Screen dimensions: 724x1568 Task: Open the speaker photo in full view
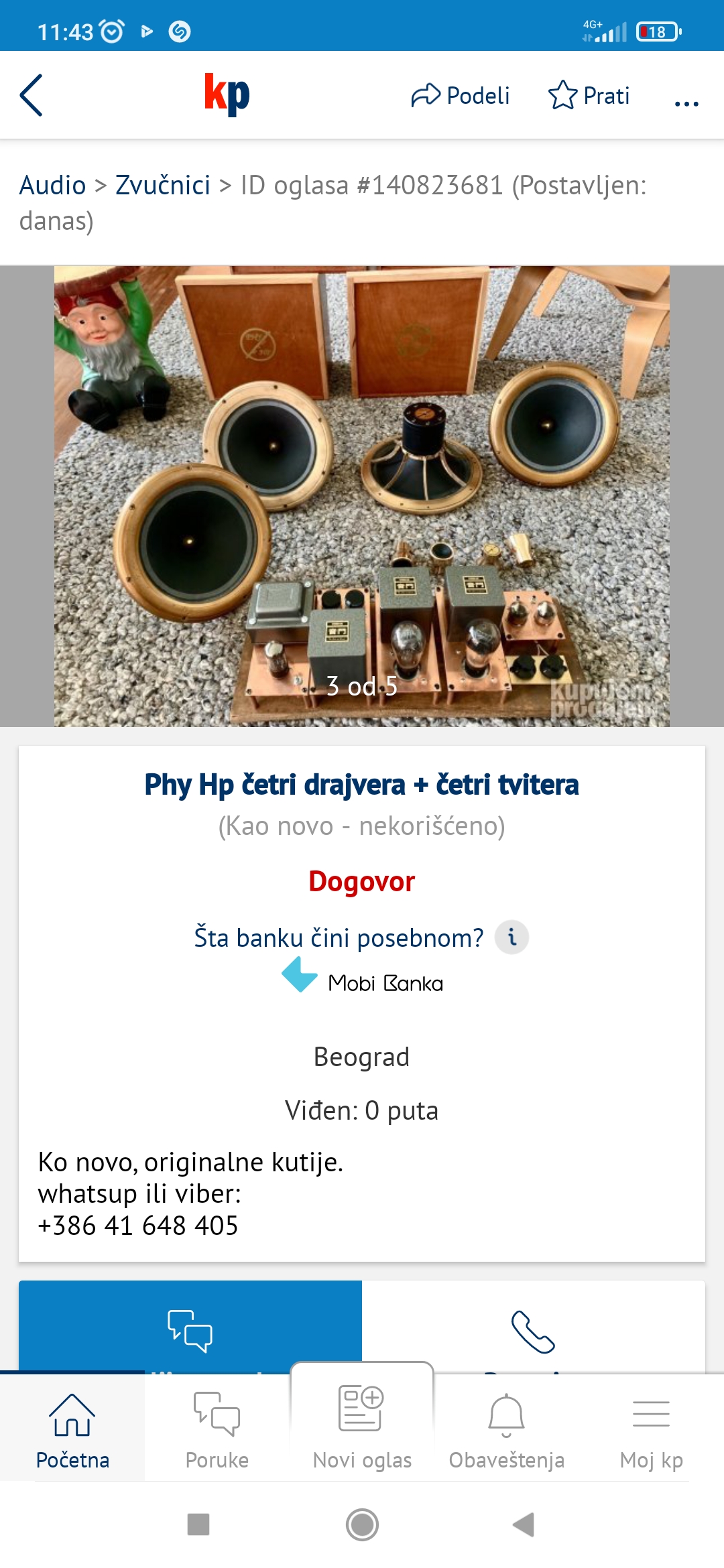tap(362, 497)
